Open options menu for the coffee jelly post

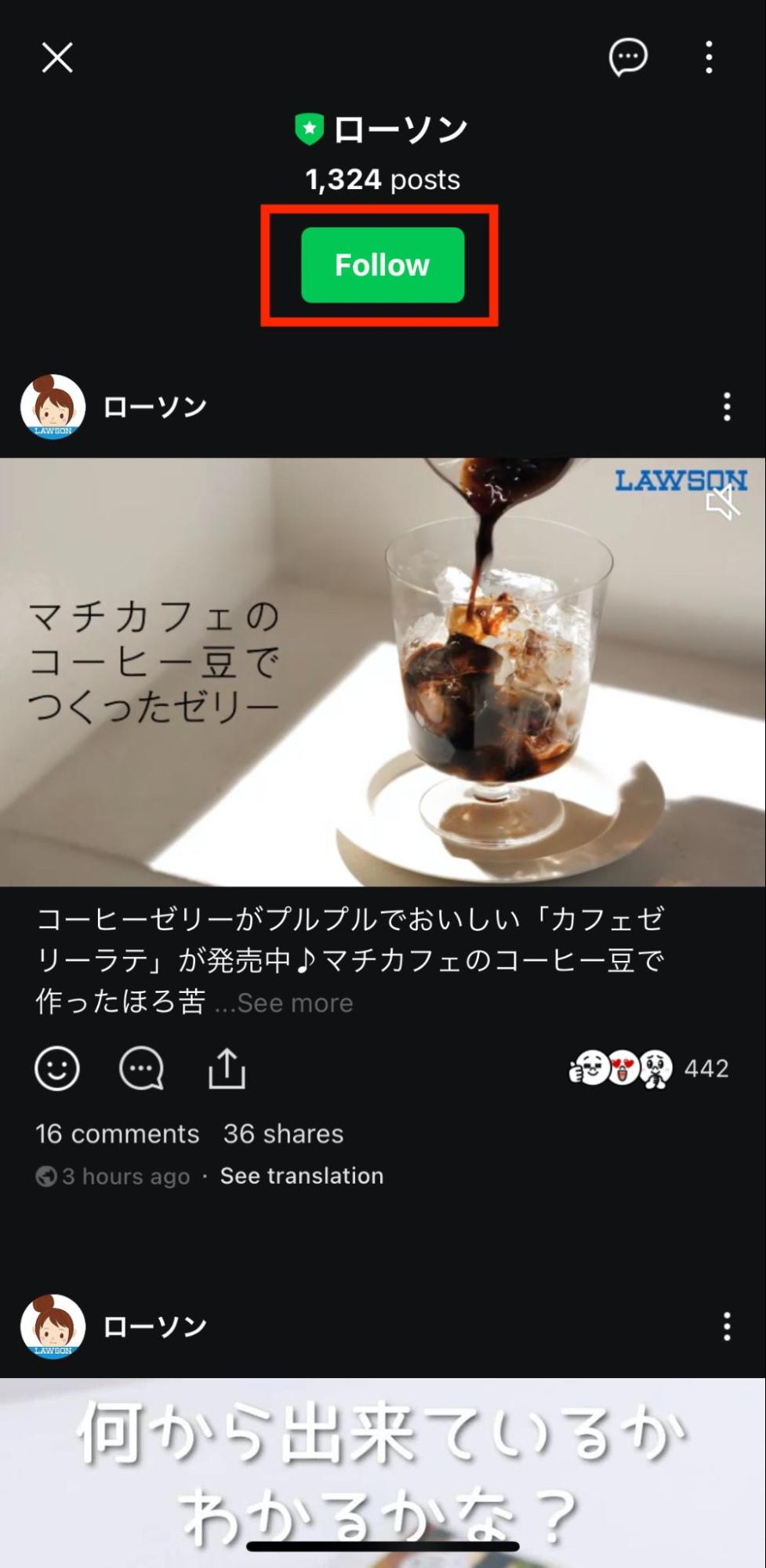coord(727,407)
